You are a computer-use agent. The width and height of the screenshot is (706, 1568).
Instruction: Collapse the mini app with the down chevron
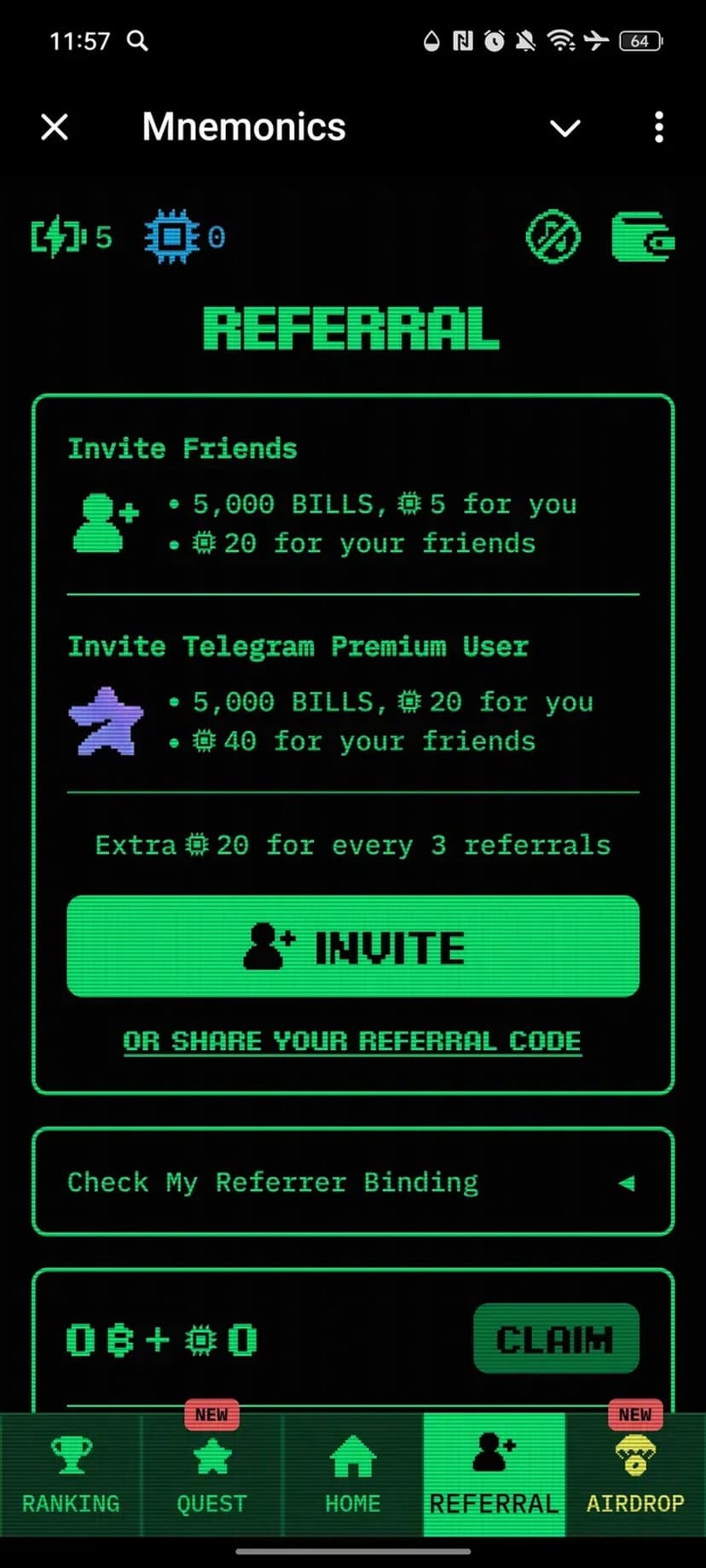point(564,128)
